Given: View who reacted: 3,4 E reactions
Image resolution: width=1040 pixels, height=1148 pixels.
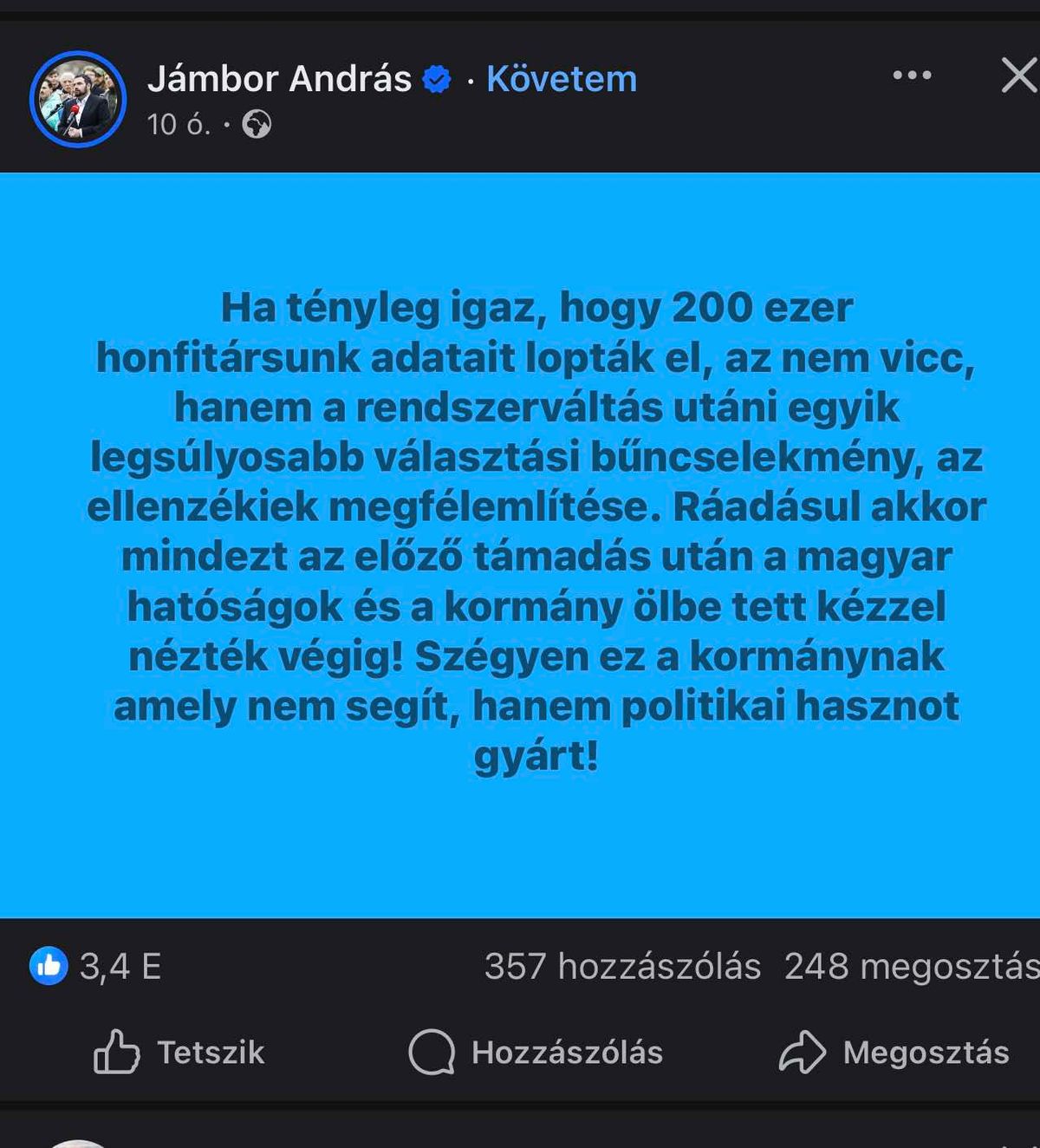Looking at the screenshot, I should pyautogui.click(x=97, y=966).
